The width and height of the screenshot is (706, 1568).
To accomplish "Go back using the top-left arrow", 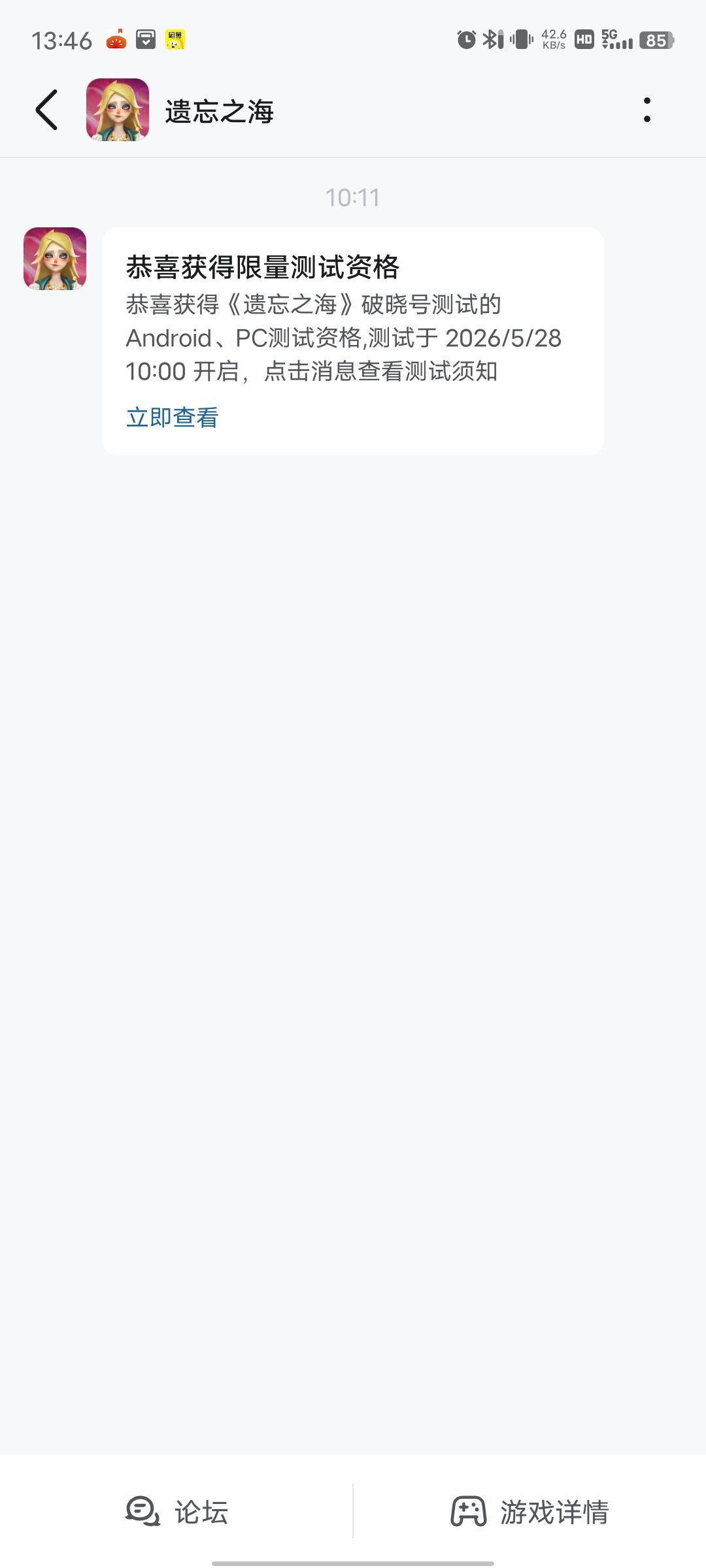I will (47, 110).
